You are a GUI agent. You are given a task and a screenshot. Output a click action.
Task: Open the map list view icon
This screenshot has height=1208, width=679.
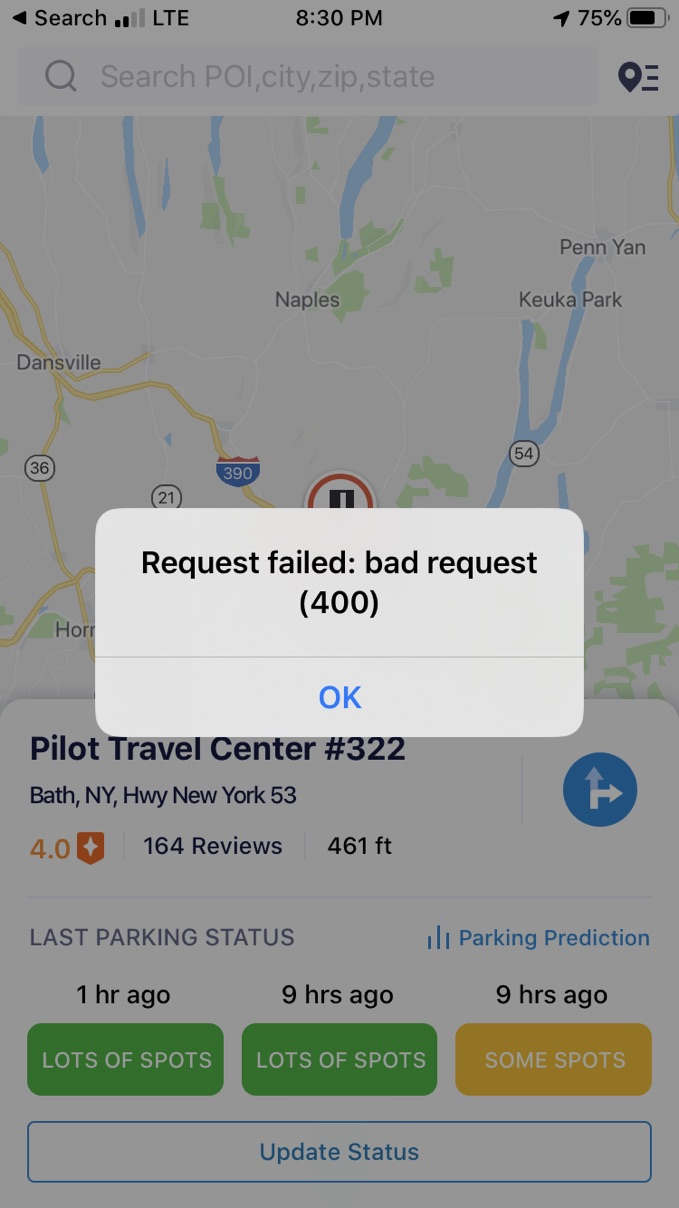click(x=638, y=77)
